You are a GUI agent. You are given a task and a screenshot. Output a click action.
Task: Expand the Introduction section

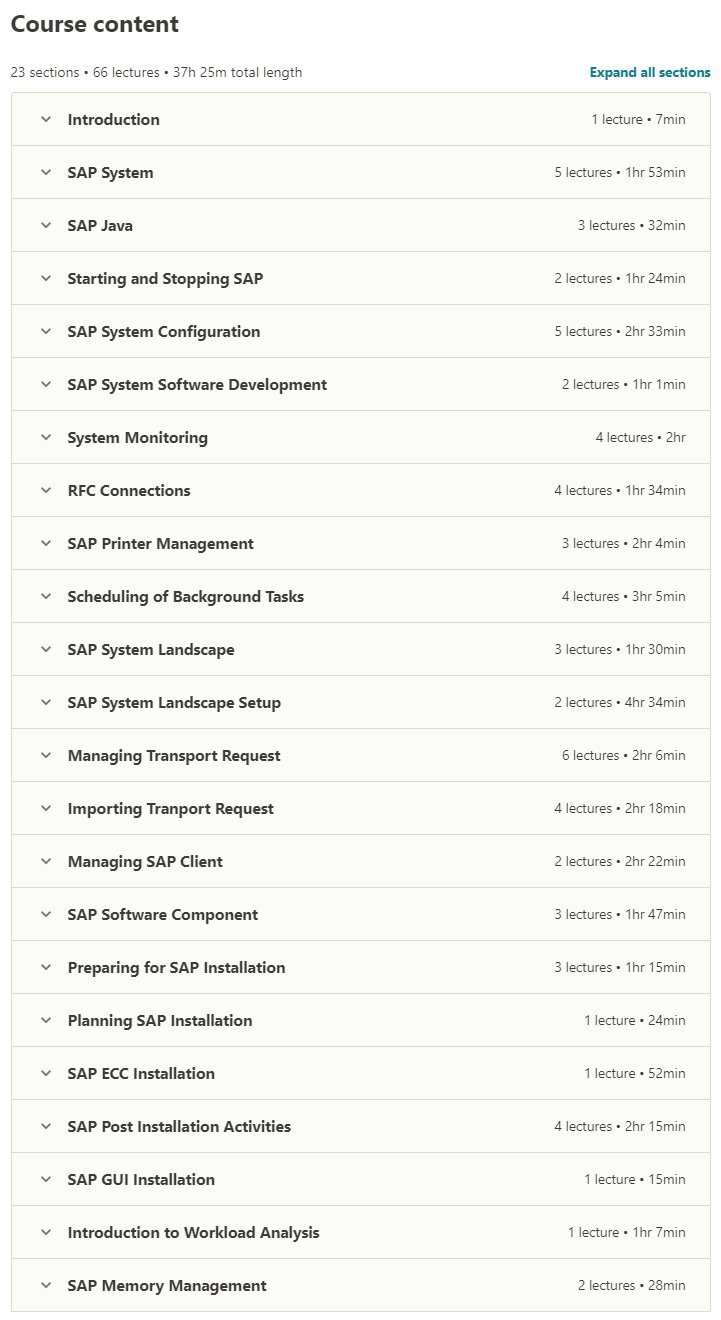(361, 119)
